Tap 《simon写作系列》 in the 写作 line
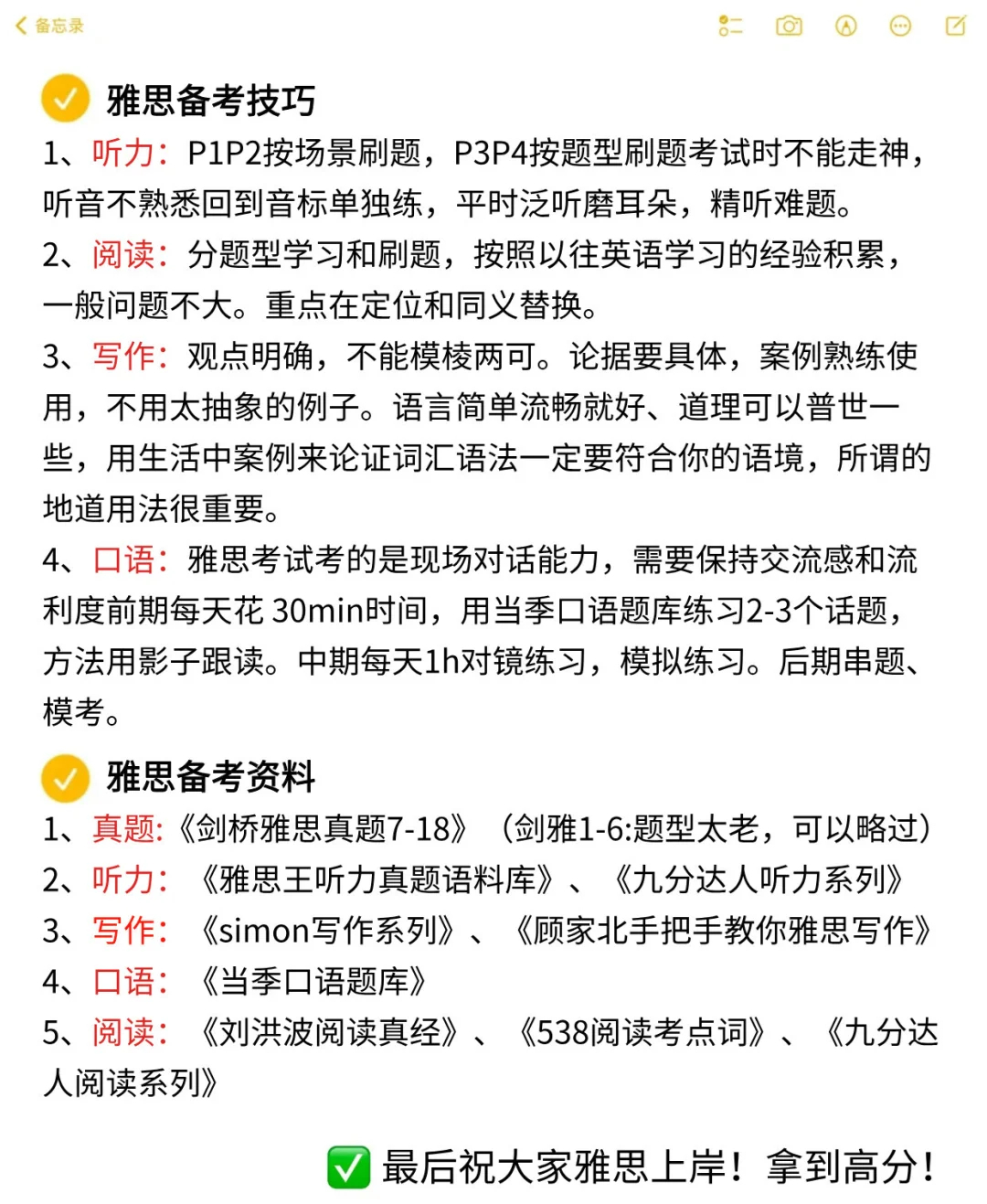This screenshot has width=987, height=1204. click(329, 931)
